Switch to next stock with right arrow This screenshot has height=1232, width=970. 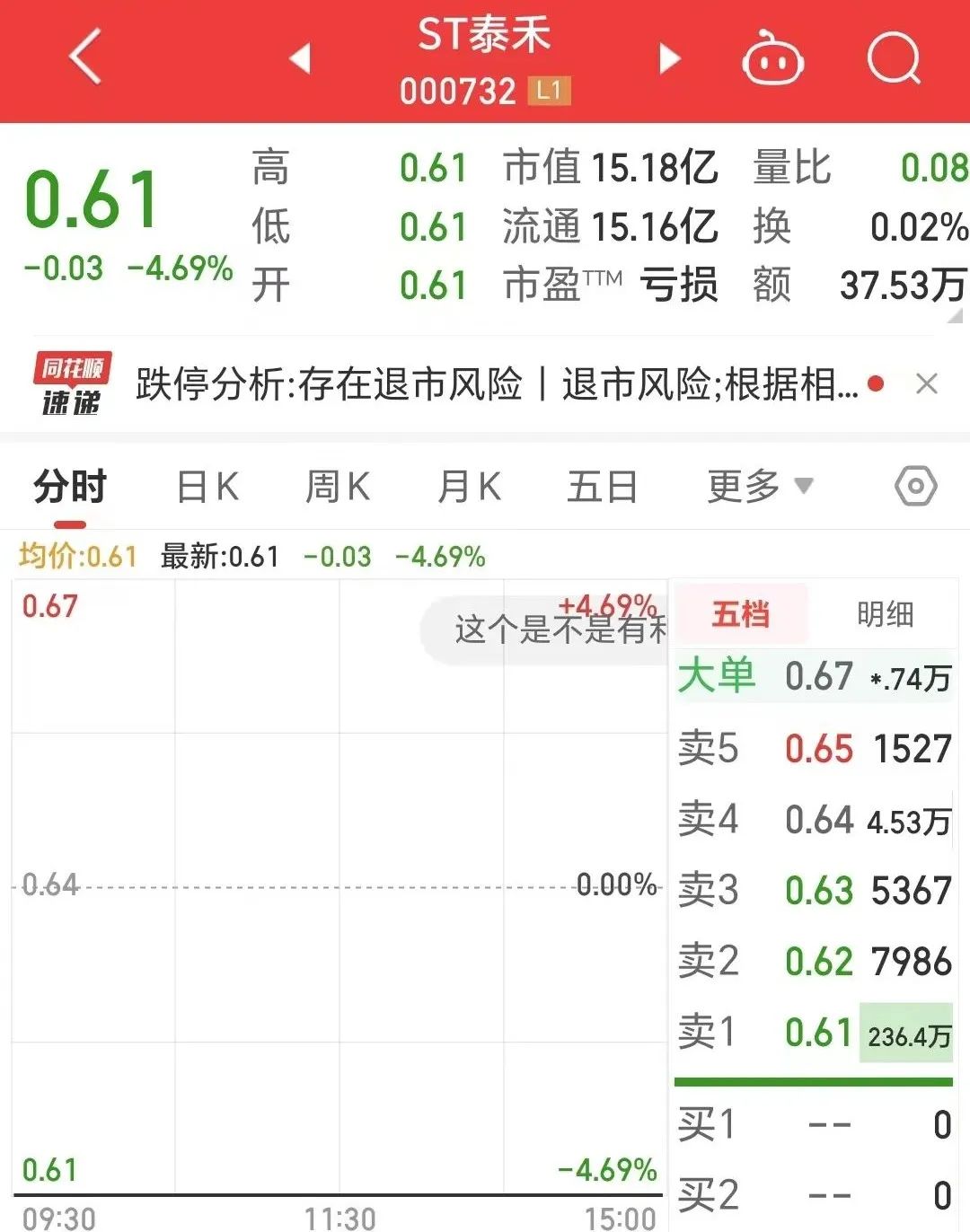point(668,57)
